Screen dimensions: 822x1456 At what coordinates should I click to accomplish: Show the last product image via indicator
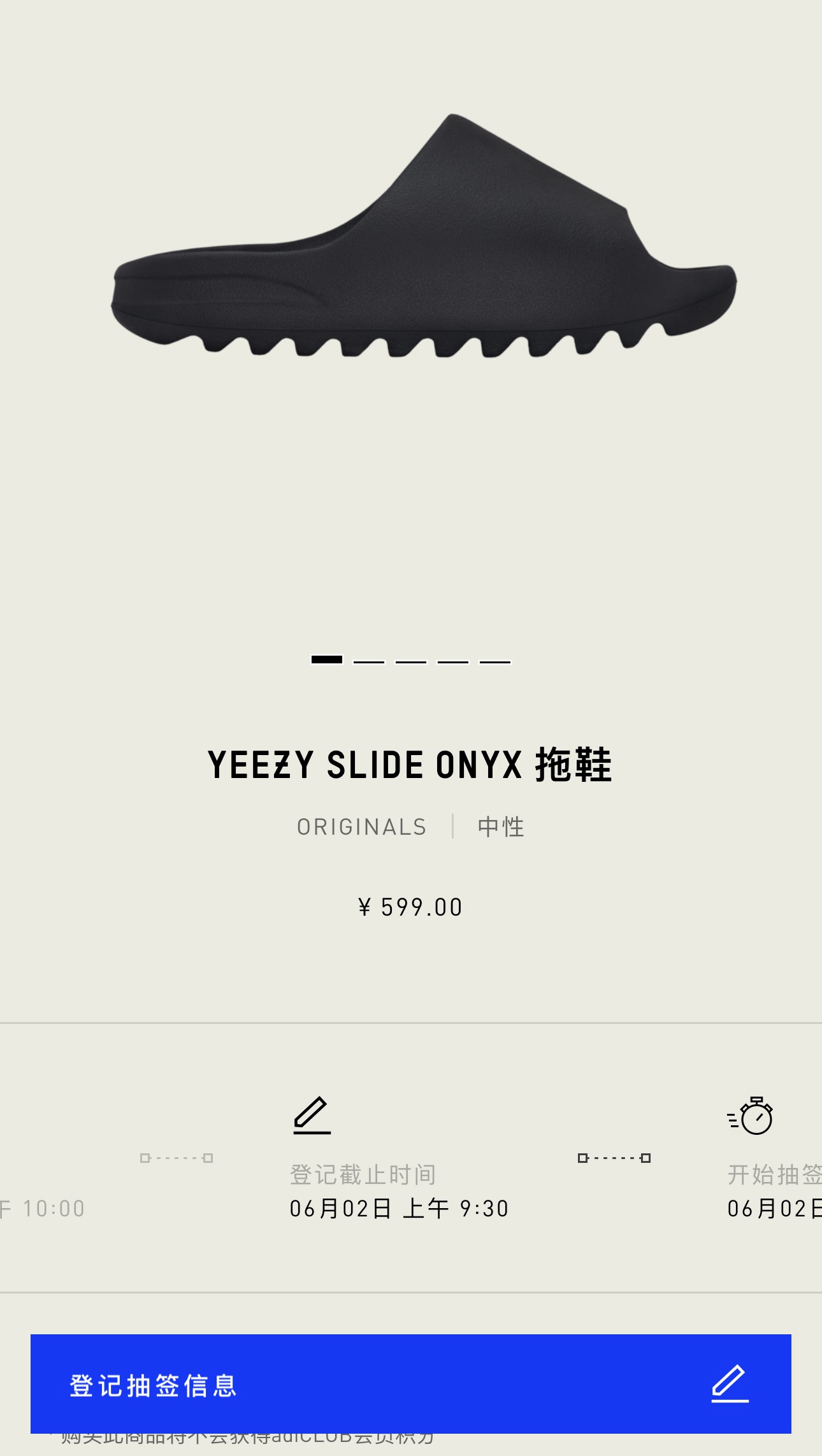coord(495,661)
